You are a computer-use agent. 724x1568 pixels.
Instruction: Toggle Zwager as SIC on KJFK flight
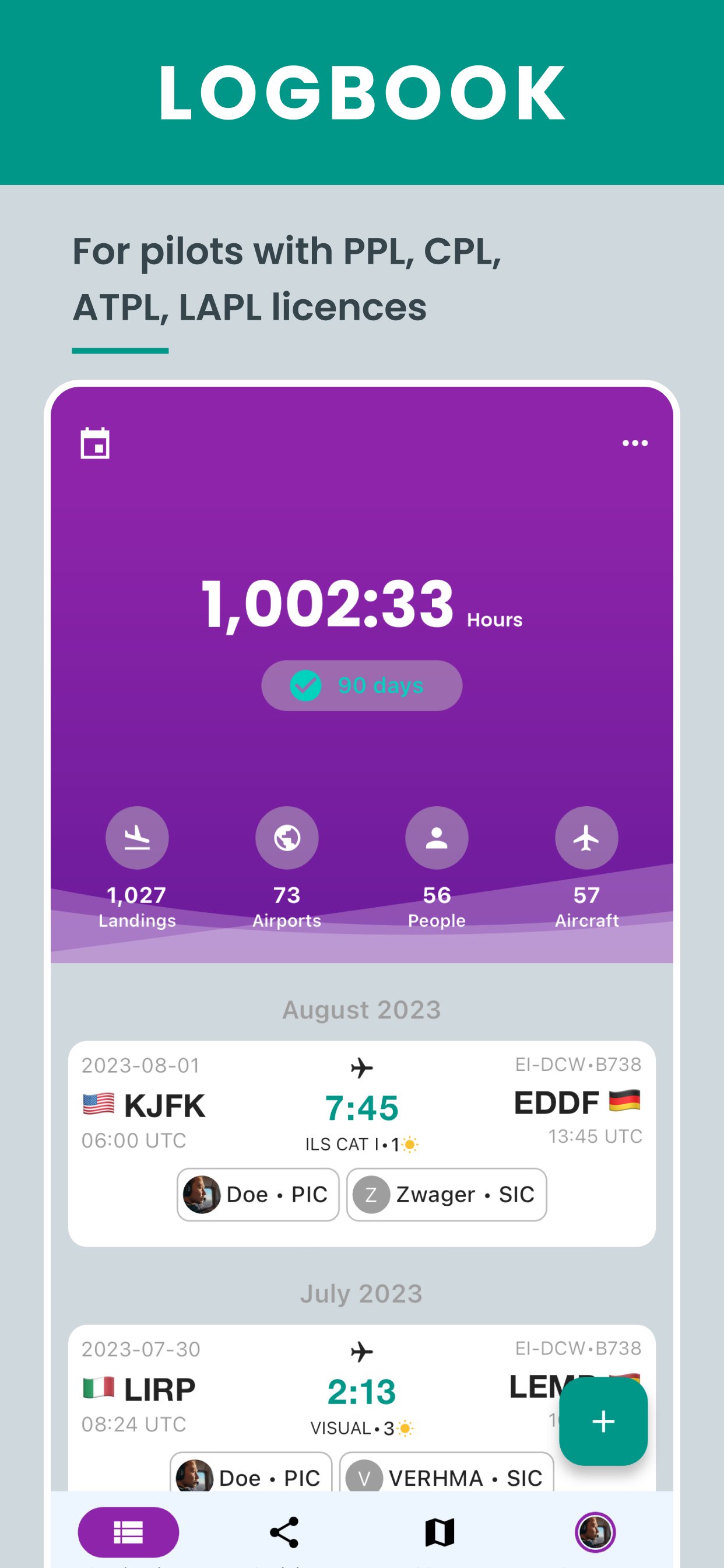tap(446, 1194)
